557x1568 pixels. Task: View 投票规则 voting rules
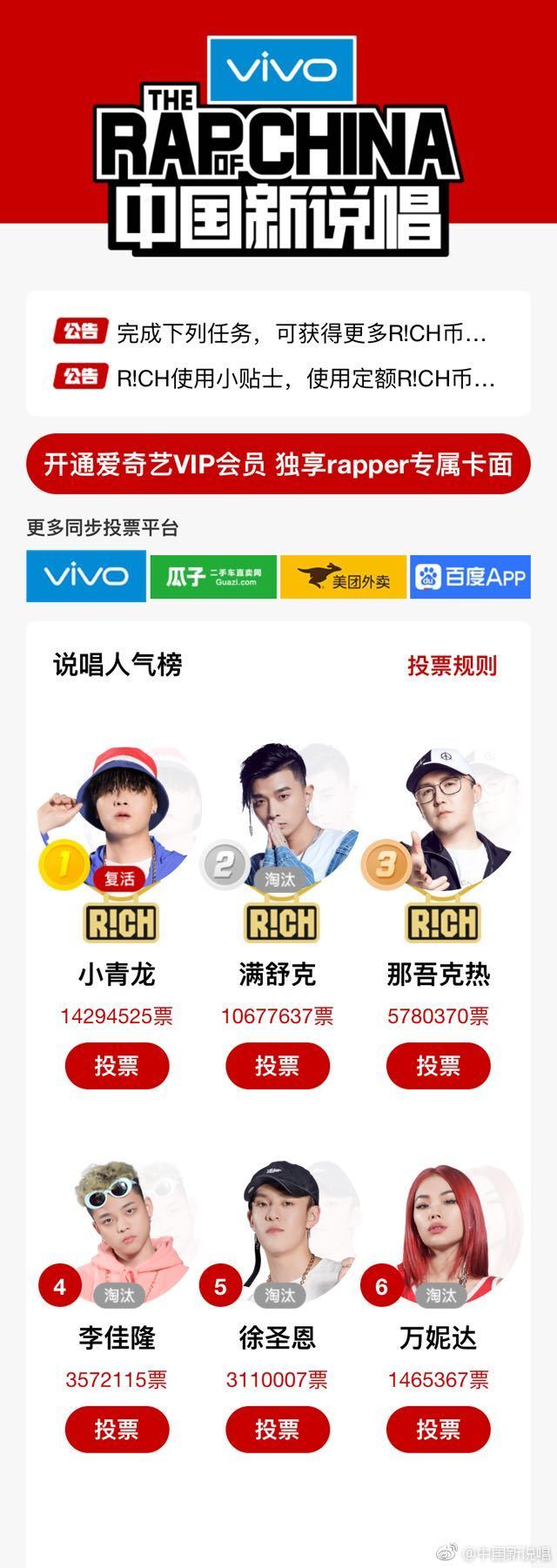pos(452,666)
